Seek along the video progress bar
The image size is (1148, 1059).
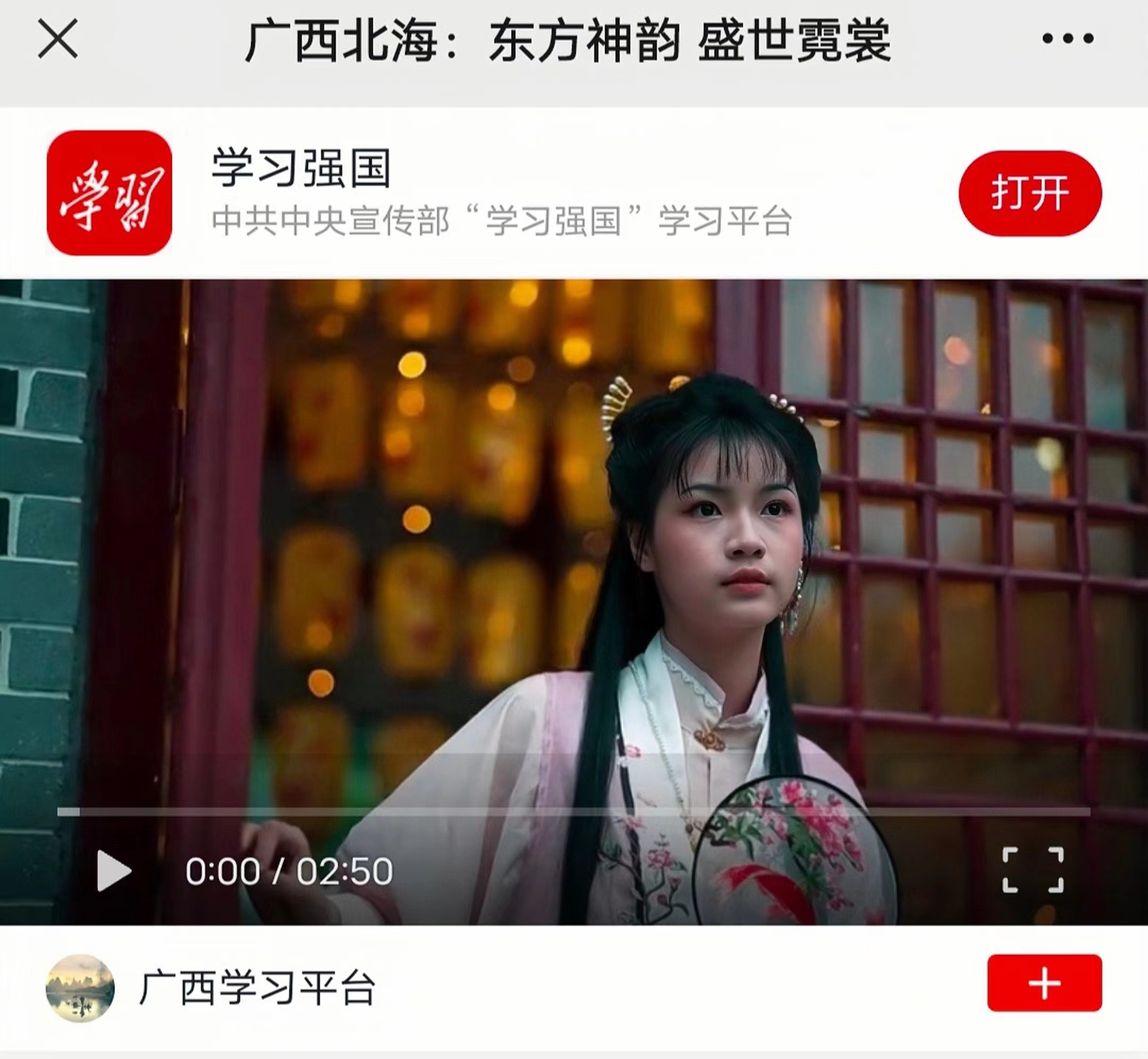point(573,811)
